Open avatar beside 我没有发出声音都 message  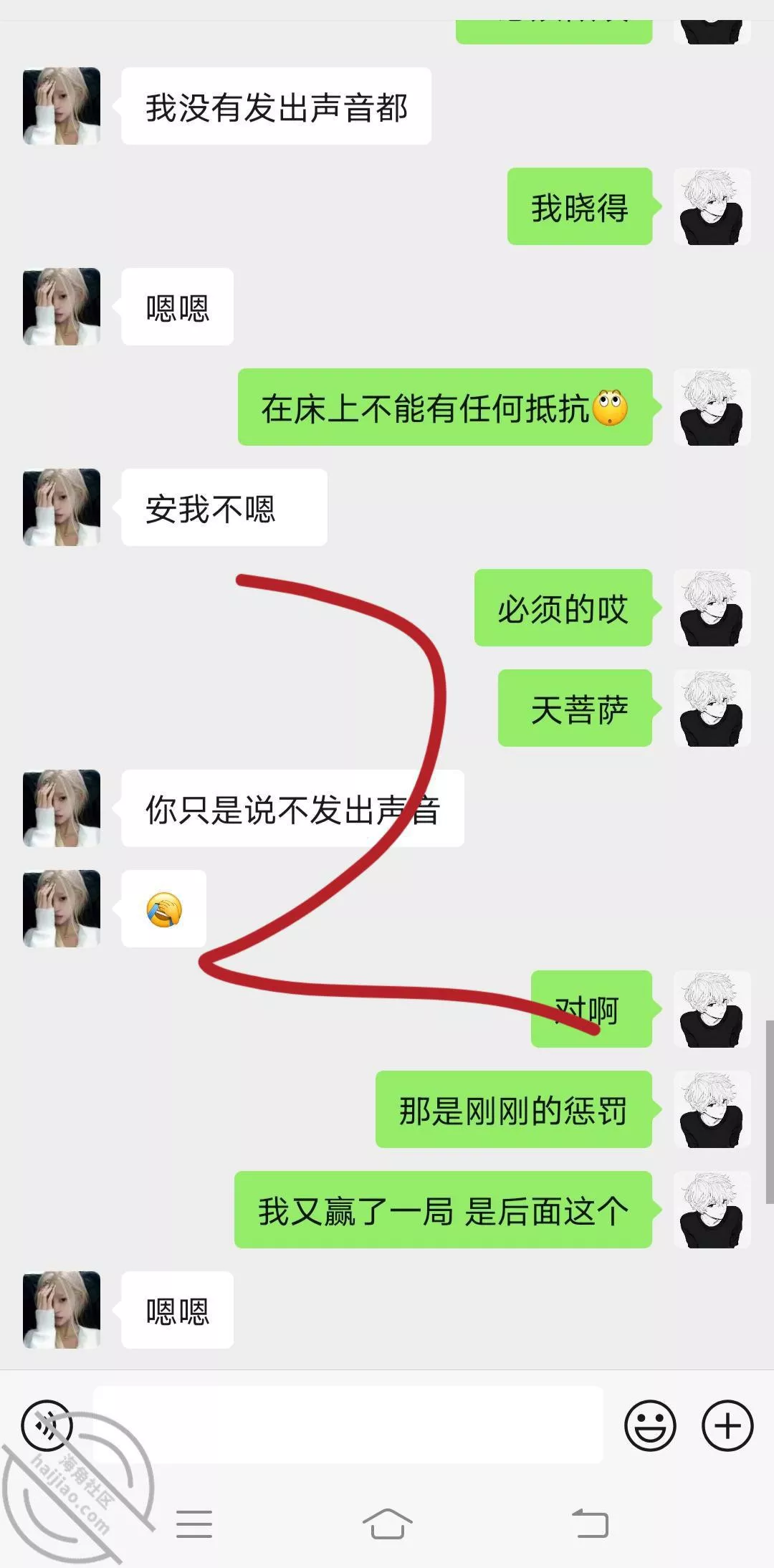[62, 106]
